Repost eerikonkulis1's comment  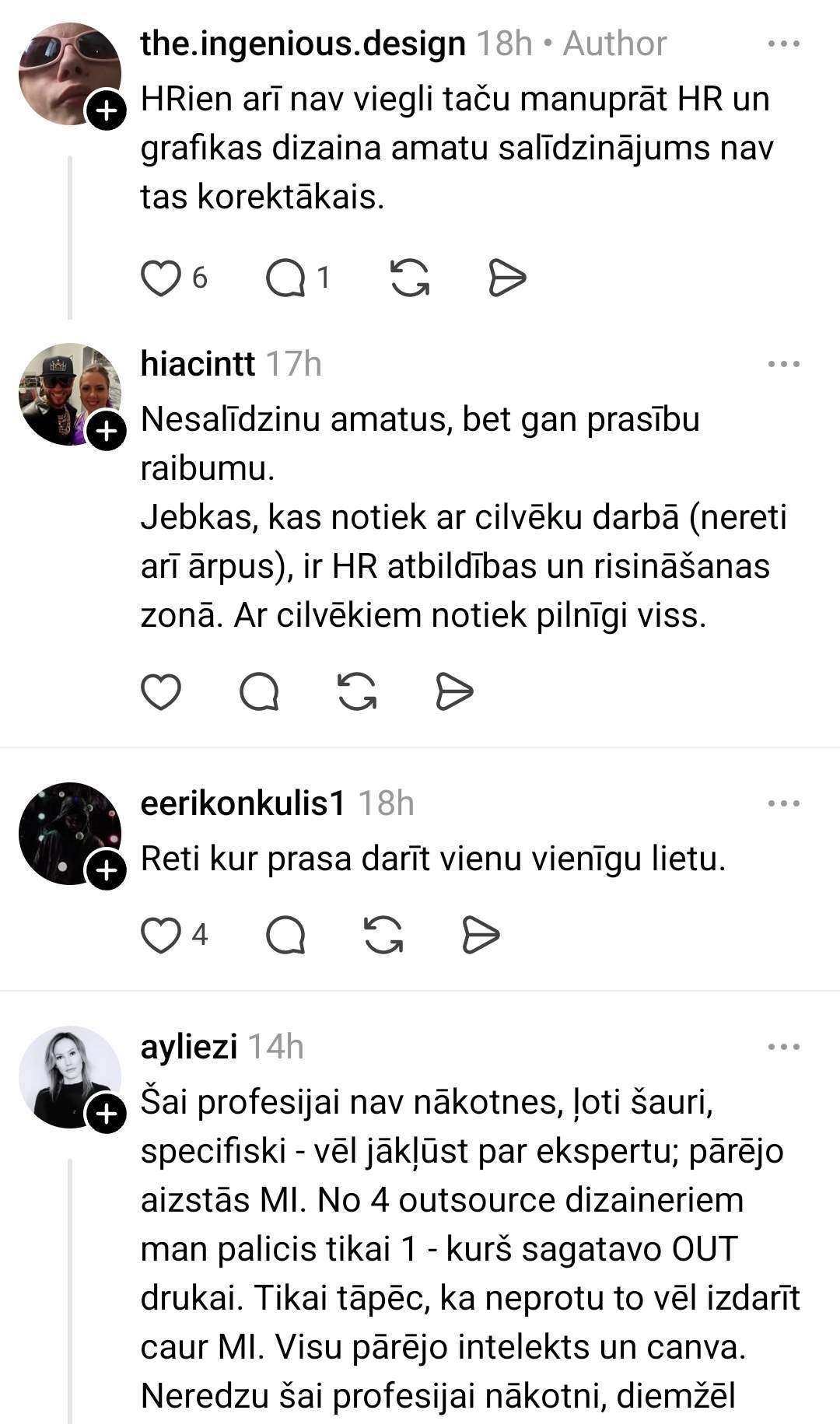[383, 935]
